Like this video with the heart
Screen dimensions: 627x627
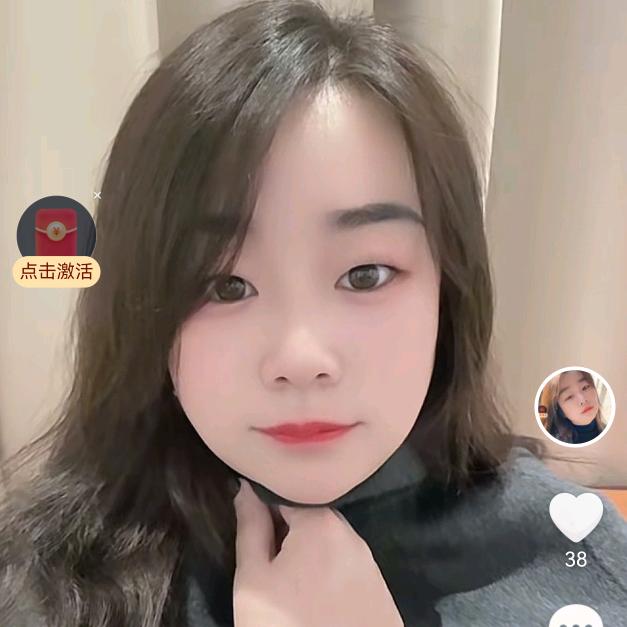tap(576, 517)
